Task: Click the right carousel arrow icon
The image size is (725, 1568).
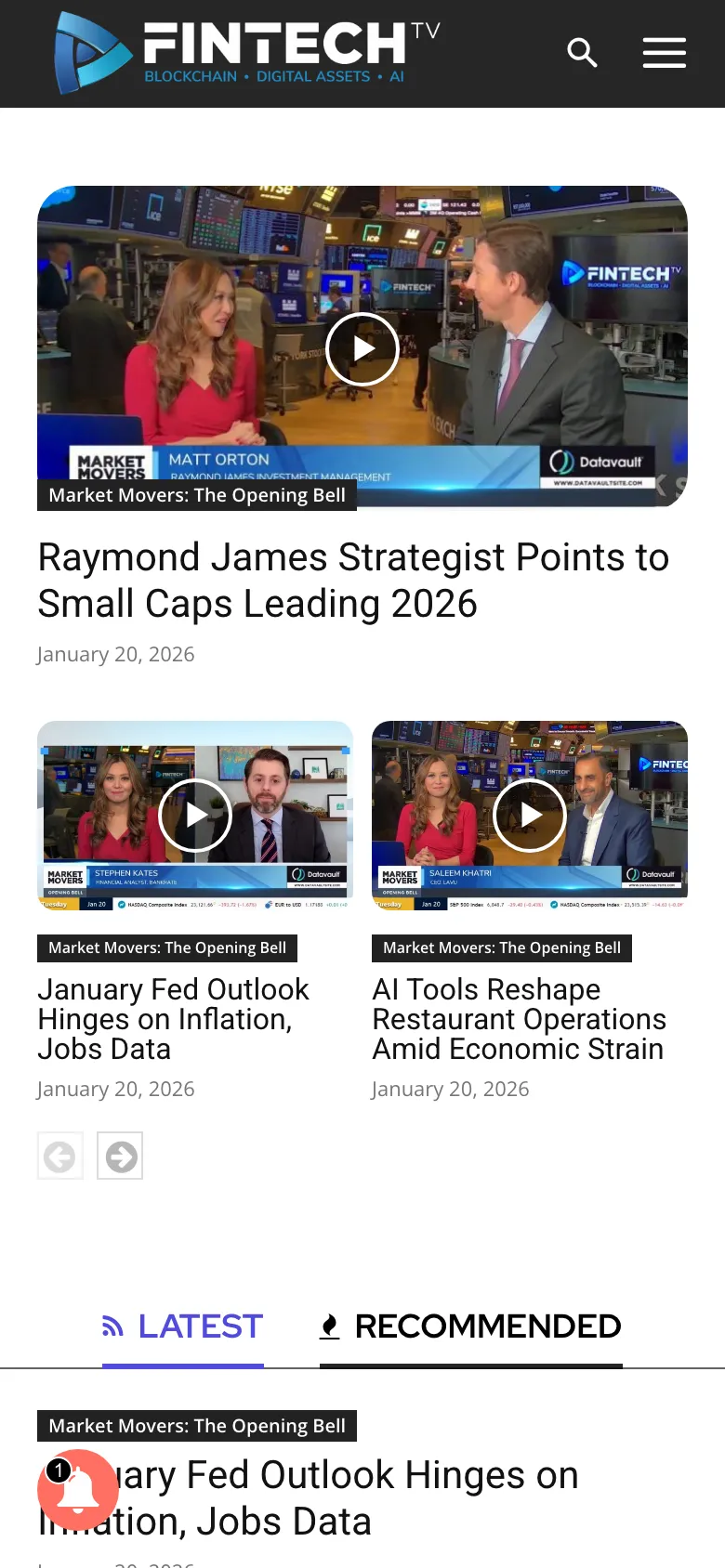Action: click(x=119, y=1156)
